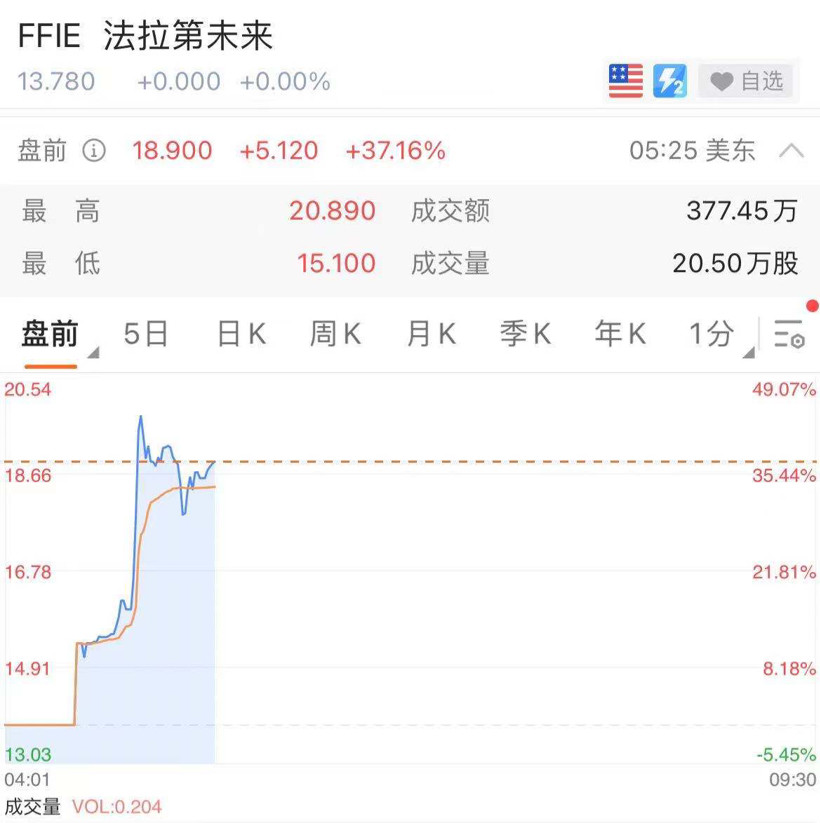Click the info icon next to 盘前
Viewport: 820px width, 823px height.
click(94, 150)
